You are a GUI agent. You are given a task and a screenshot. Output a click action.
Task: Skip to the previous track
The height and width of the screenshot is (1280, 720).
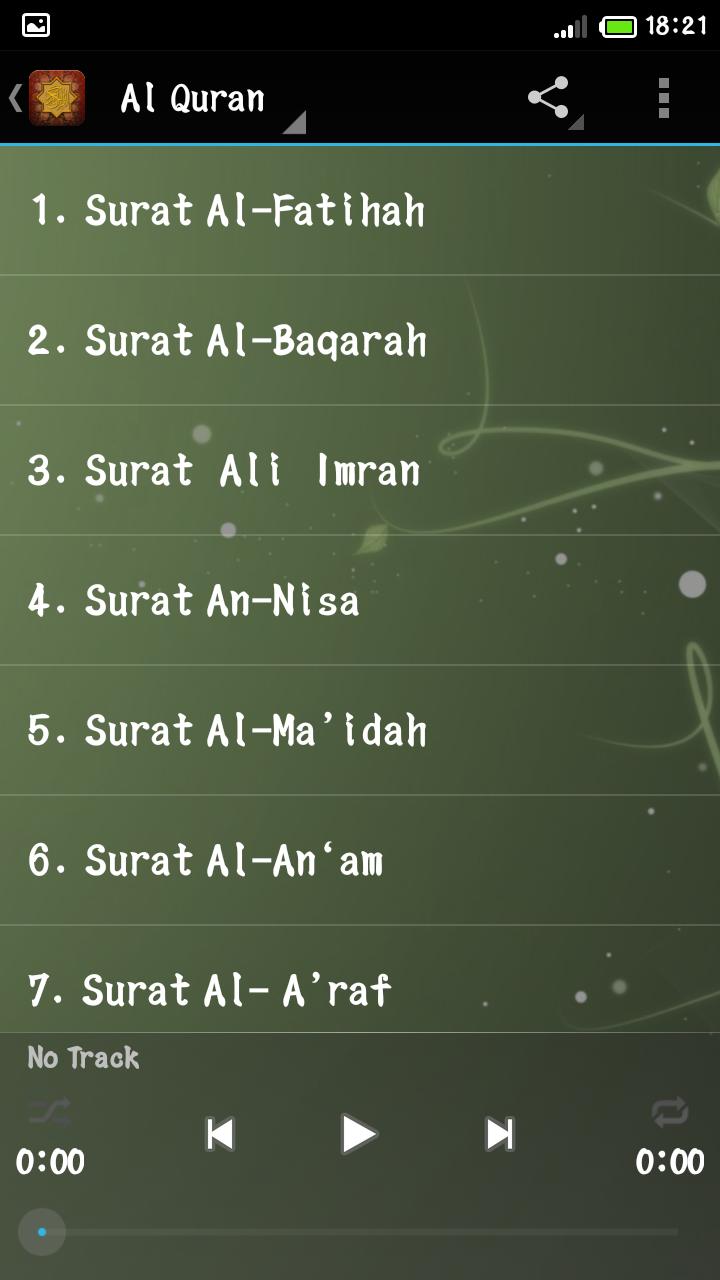217,1135
